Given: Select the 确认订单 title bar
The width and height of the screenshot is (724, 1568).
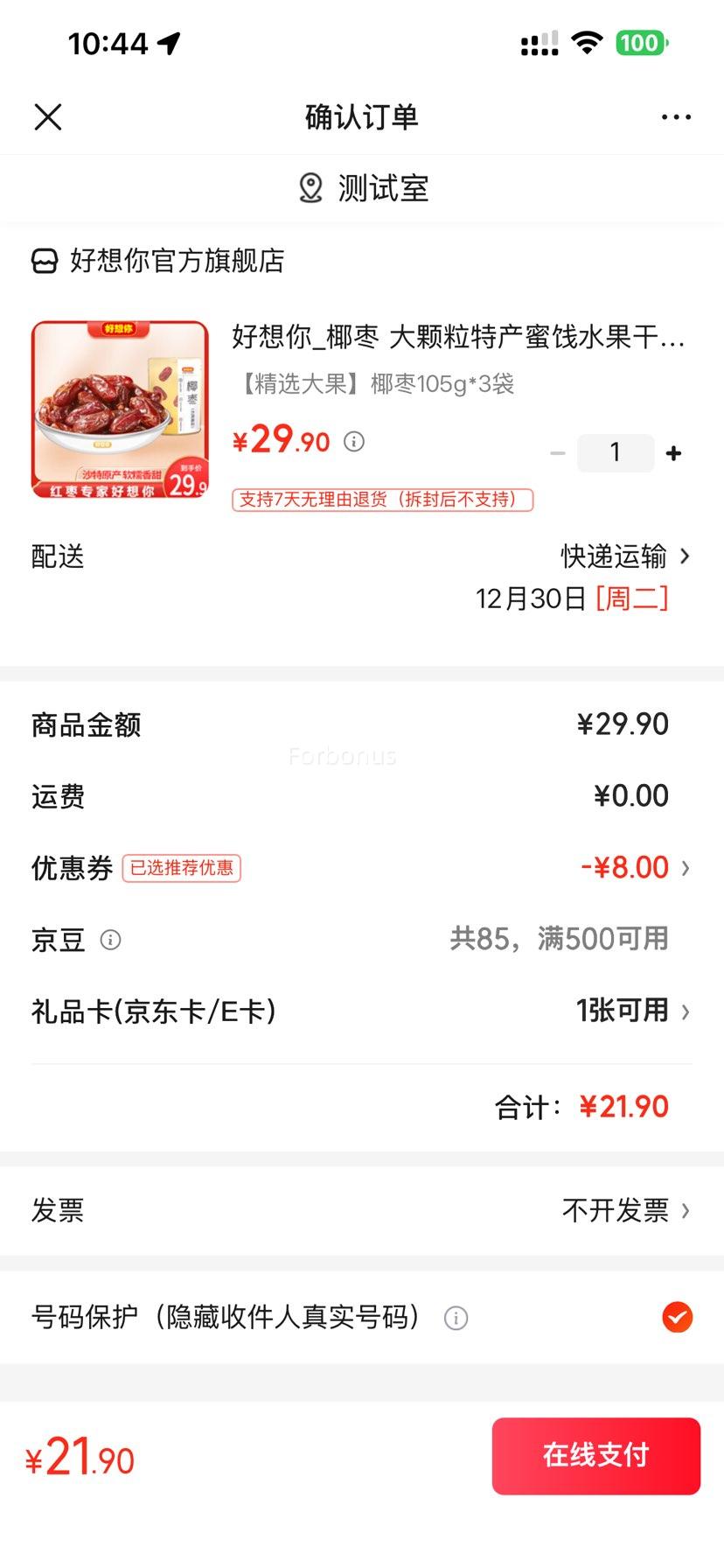Looking at the screenshot, I should (x=362, y=116).
